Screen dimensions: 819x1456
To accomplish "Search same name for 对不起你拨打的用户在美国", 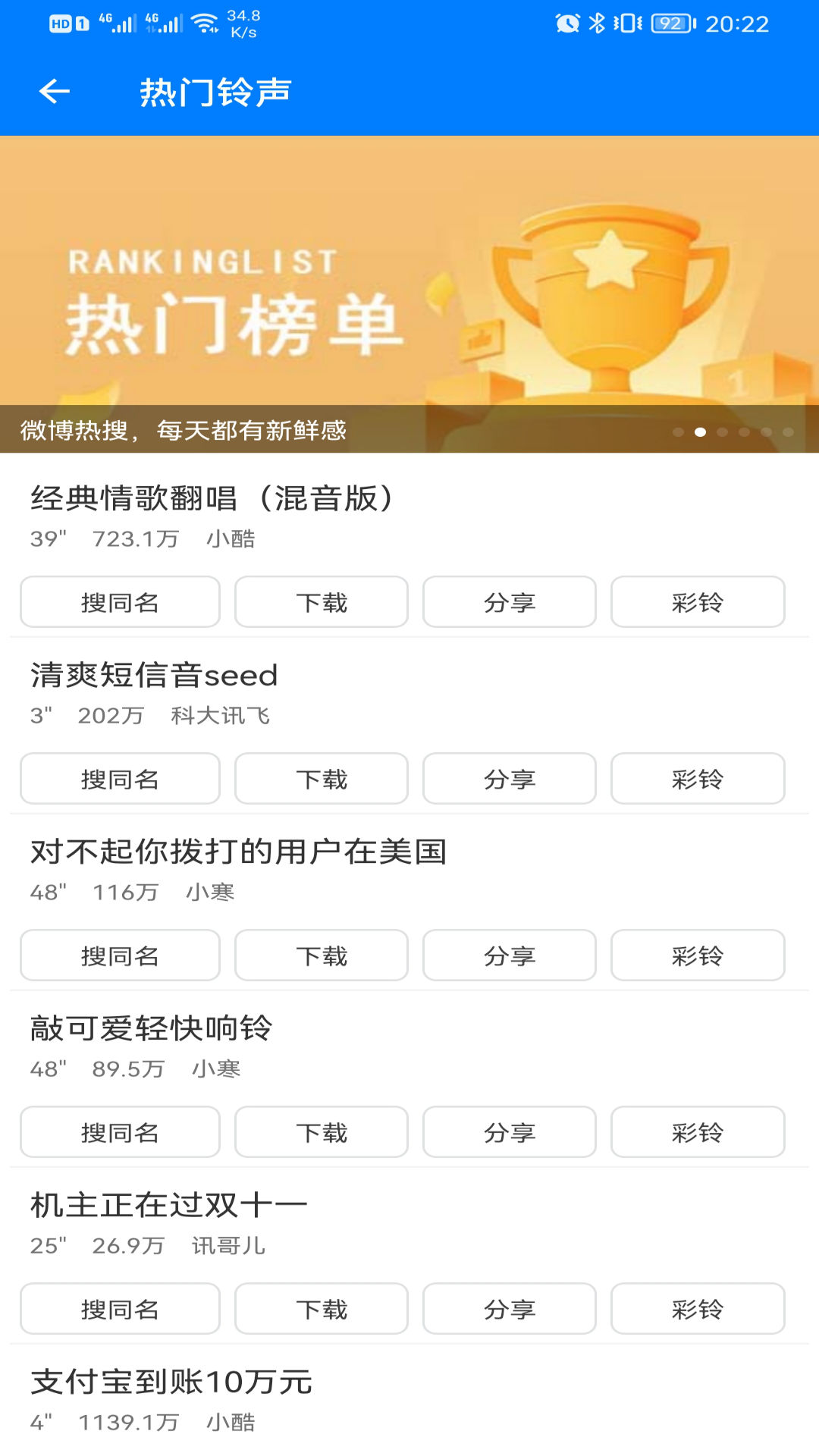I will (120, 955).
